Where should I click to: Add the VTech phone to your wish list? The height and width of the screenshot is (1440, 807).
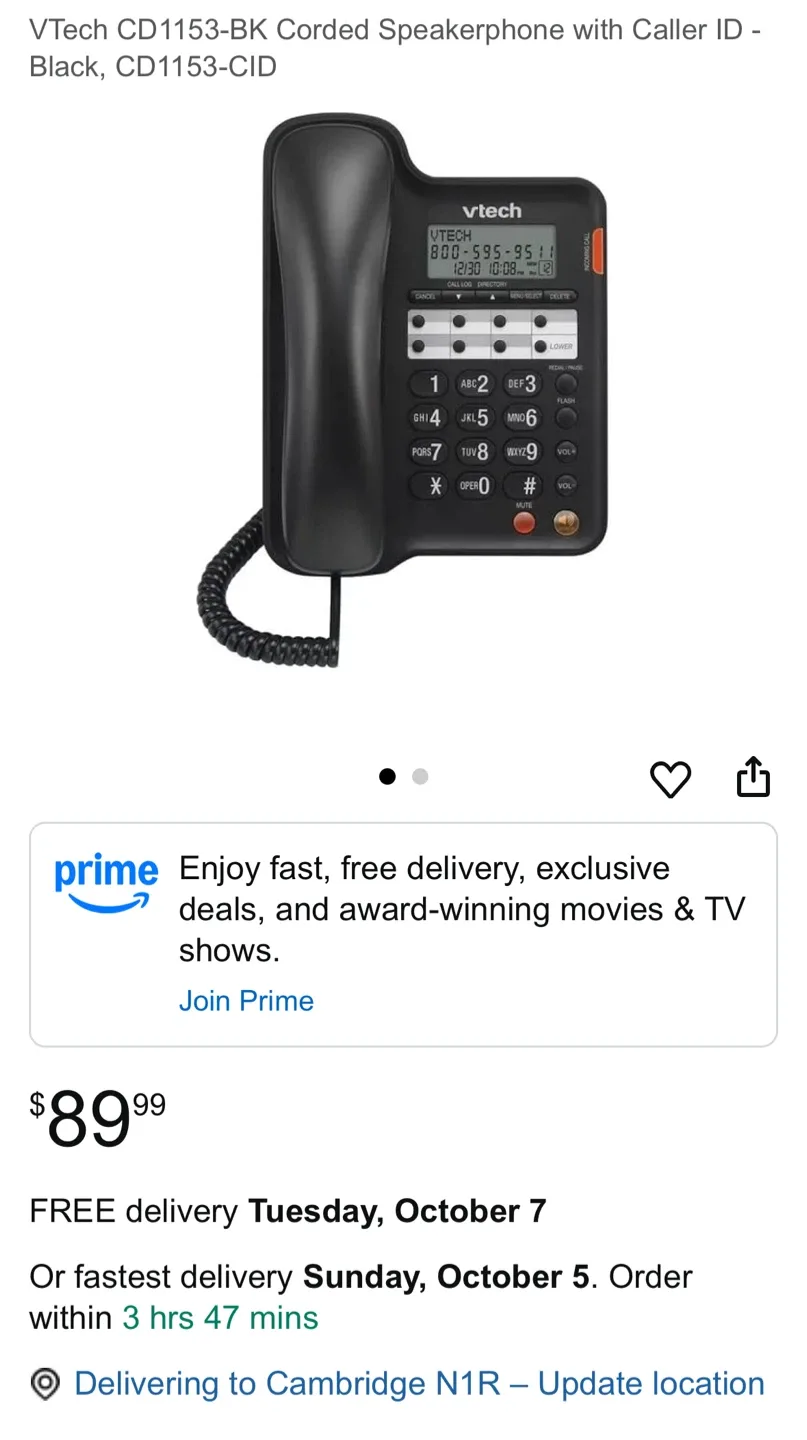[670, 779]
